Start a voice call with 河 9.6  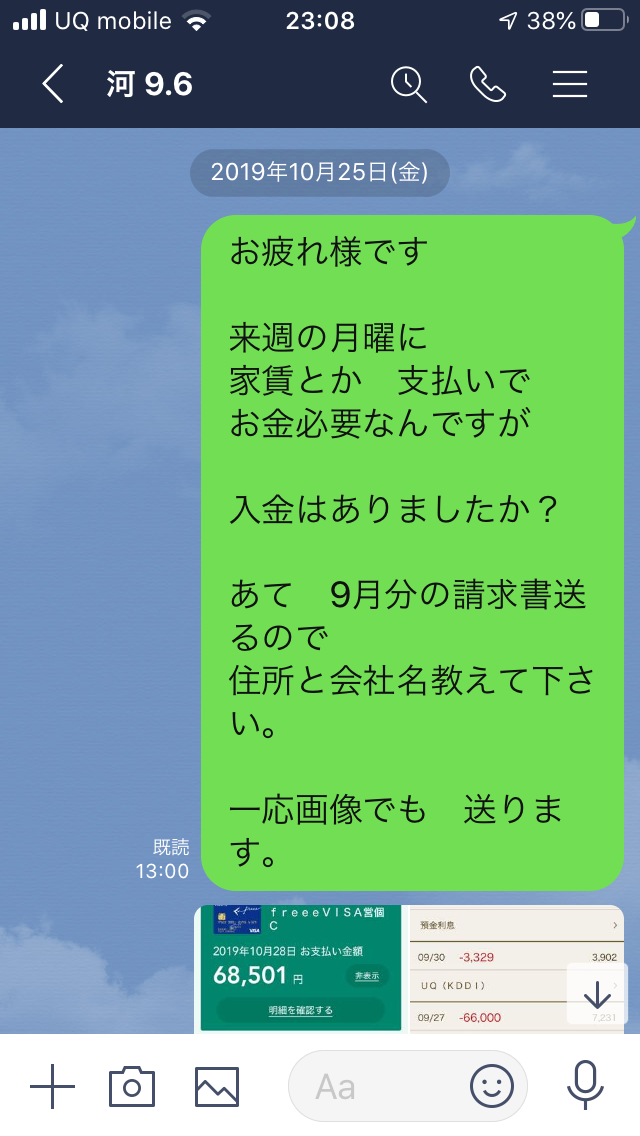pos(488,84)
